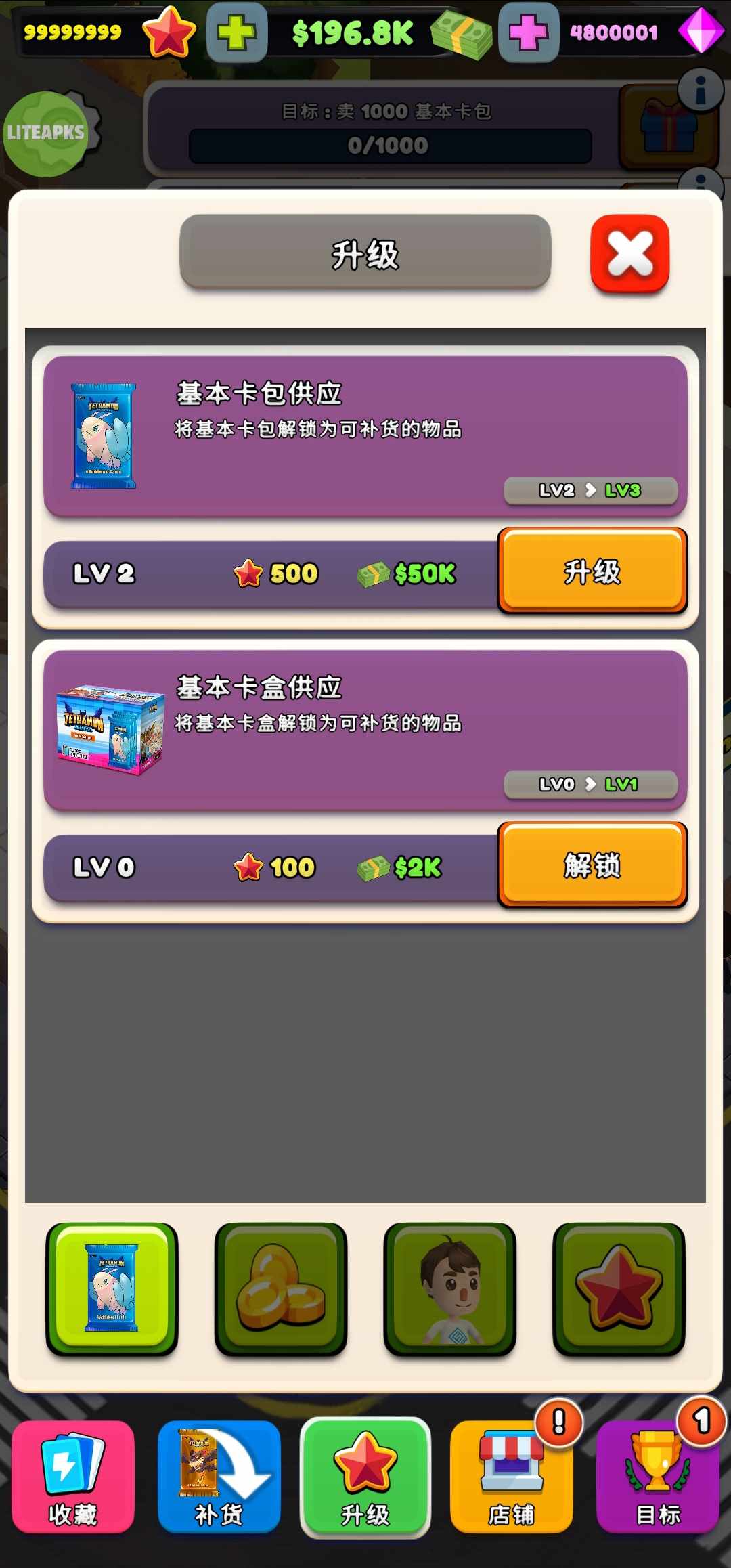Open the LITEAPKS mod menu
Image resolution: width=731 pixels, height=1568 pixels.
click(x=47, y=133)
